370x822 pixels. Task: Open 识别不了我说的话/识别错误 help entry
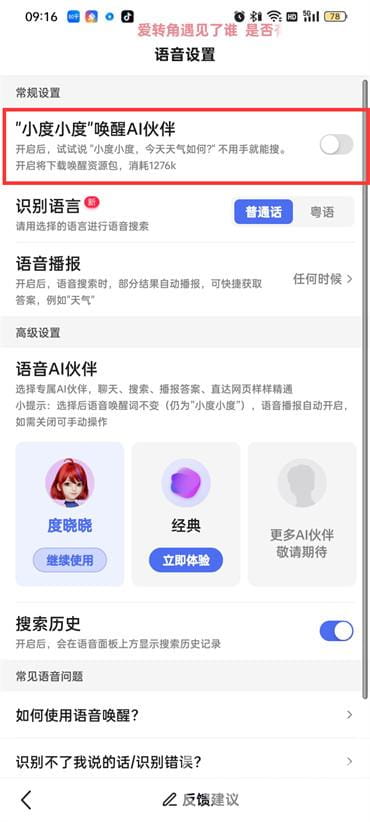(185, 761)
